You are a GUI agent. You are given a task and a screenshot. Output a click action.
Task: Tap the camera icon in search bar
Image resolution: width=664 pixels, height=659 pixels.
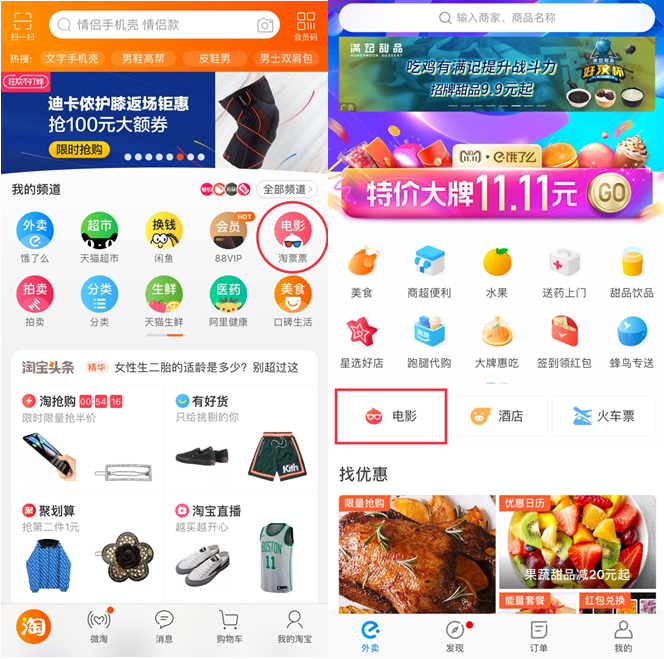coord(264,25)
